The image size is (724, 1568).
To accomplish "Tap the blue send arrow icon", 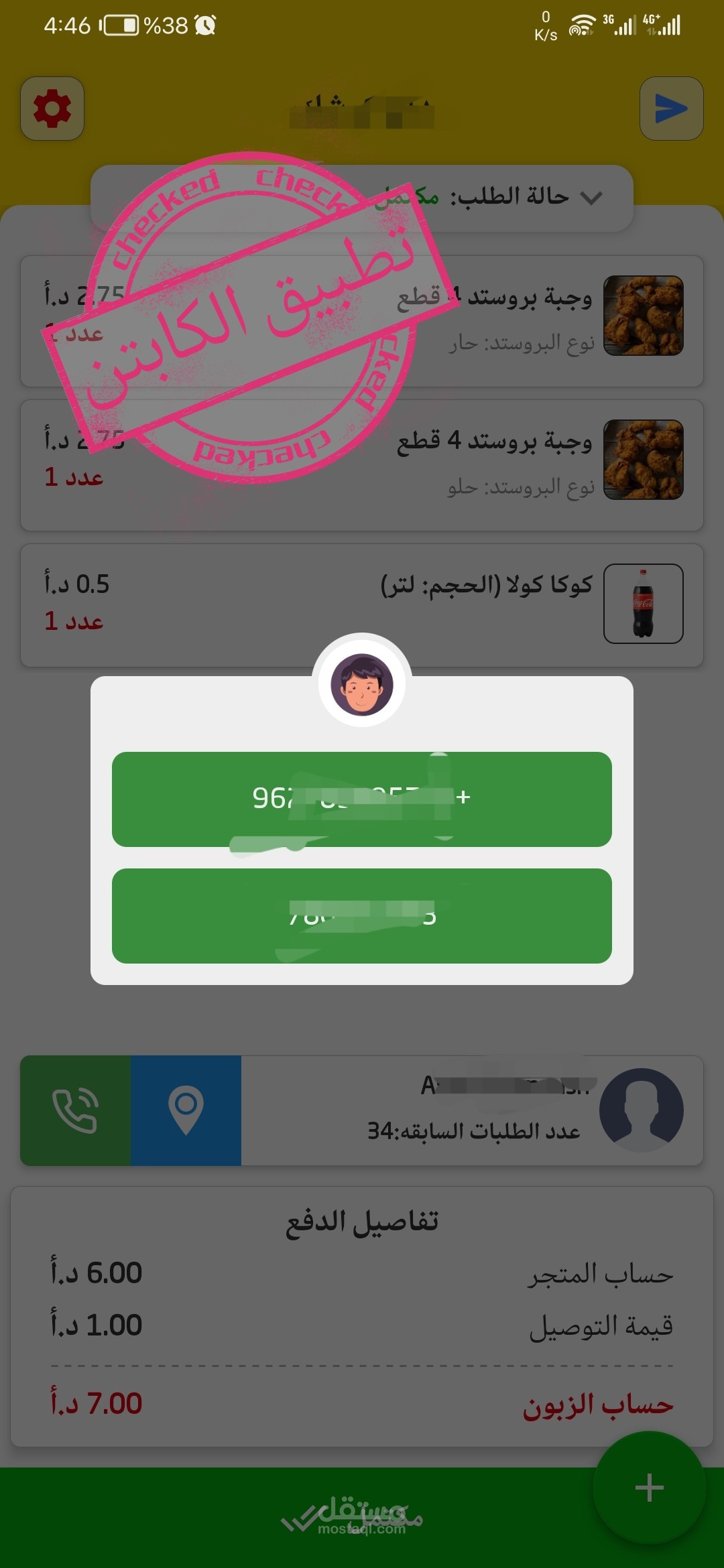I will (x=671, y=109).
